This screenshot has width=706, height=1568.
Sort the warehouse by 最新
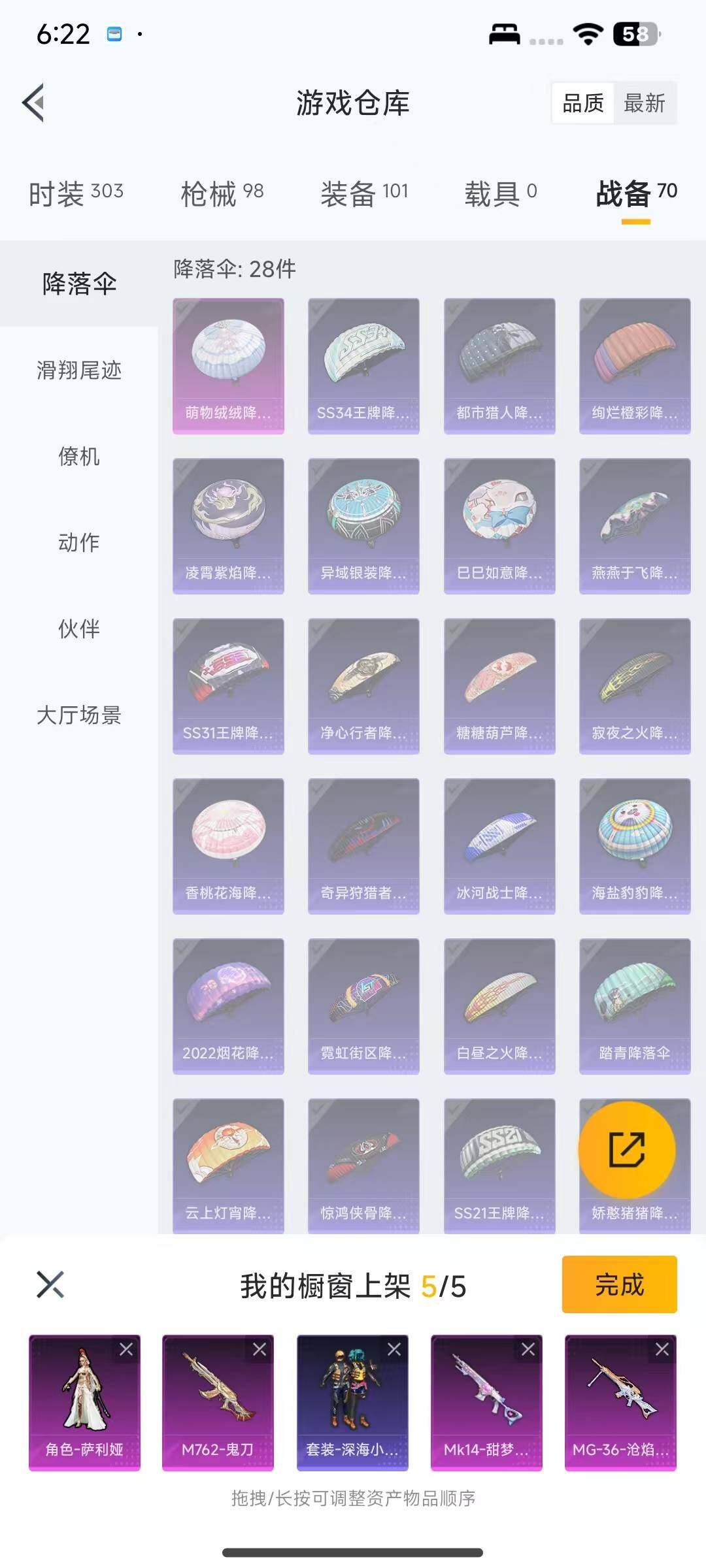[644, 103]
